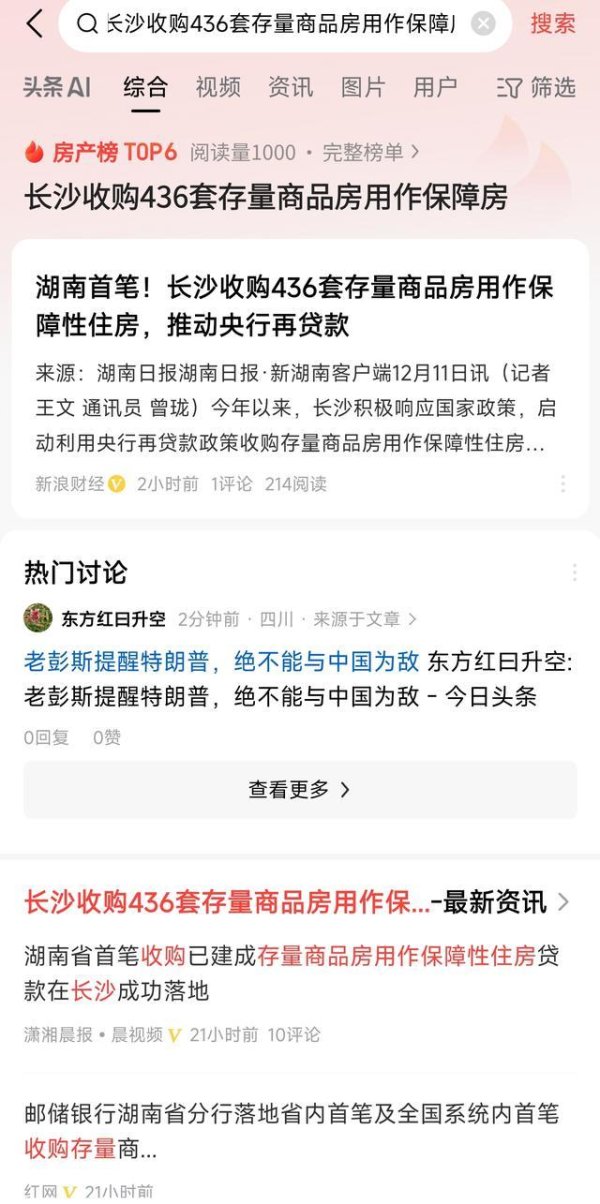Open the 资讯 tab
Image resolution: width=600 pixels, height=1204 pixels.
click(x=290, y=88)
